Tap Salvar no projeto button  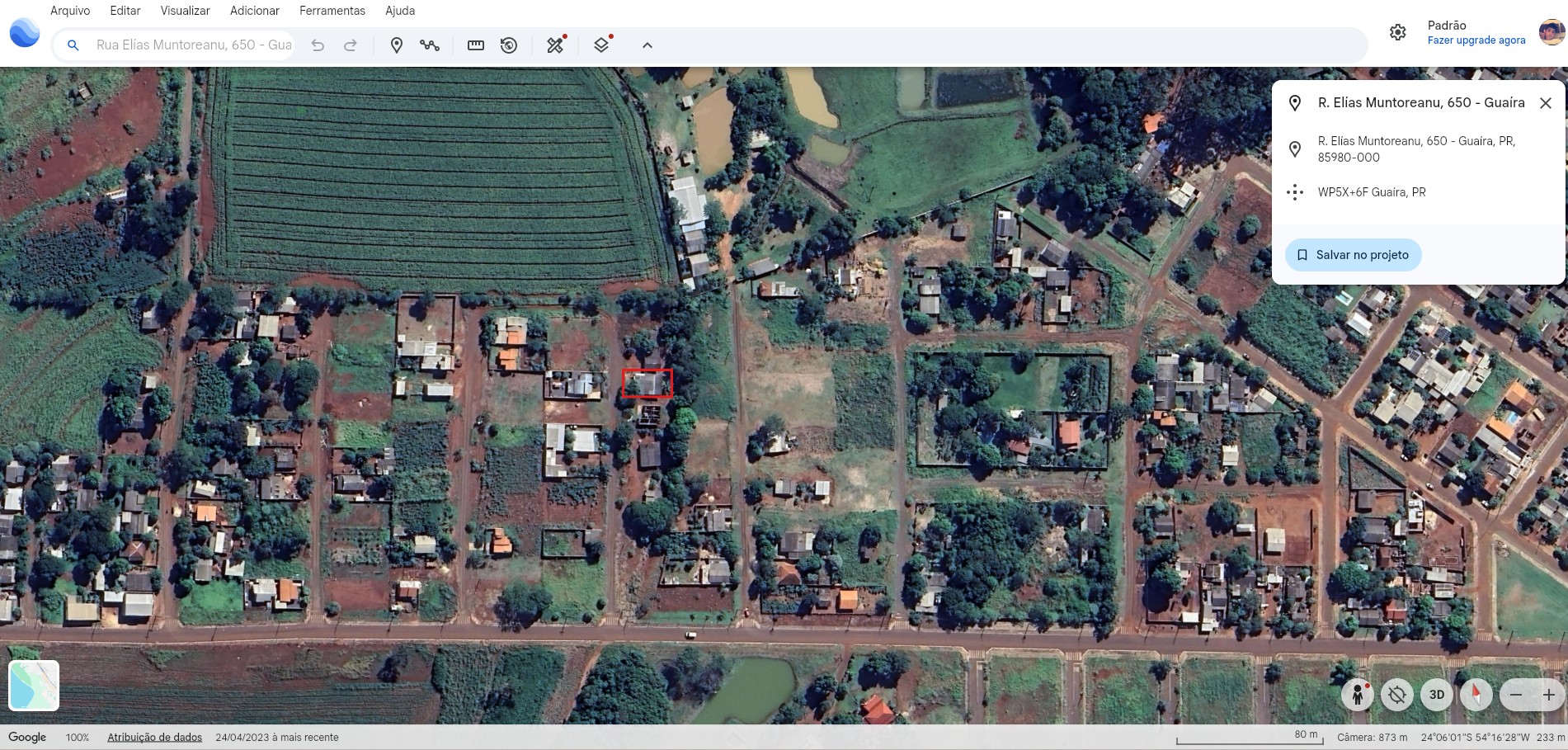(x=1353, y=255)
